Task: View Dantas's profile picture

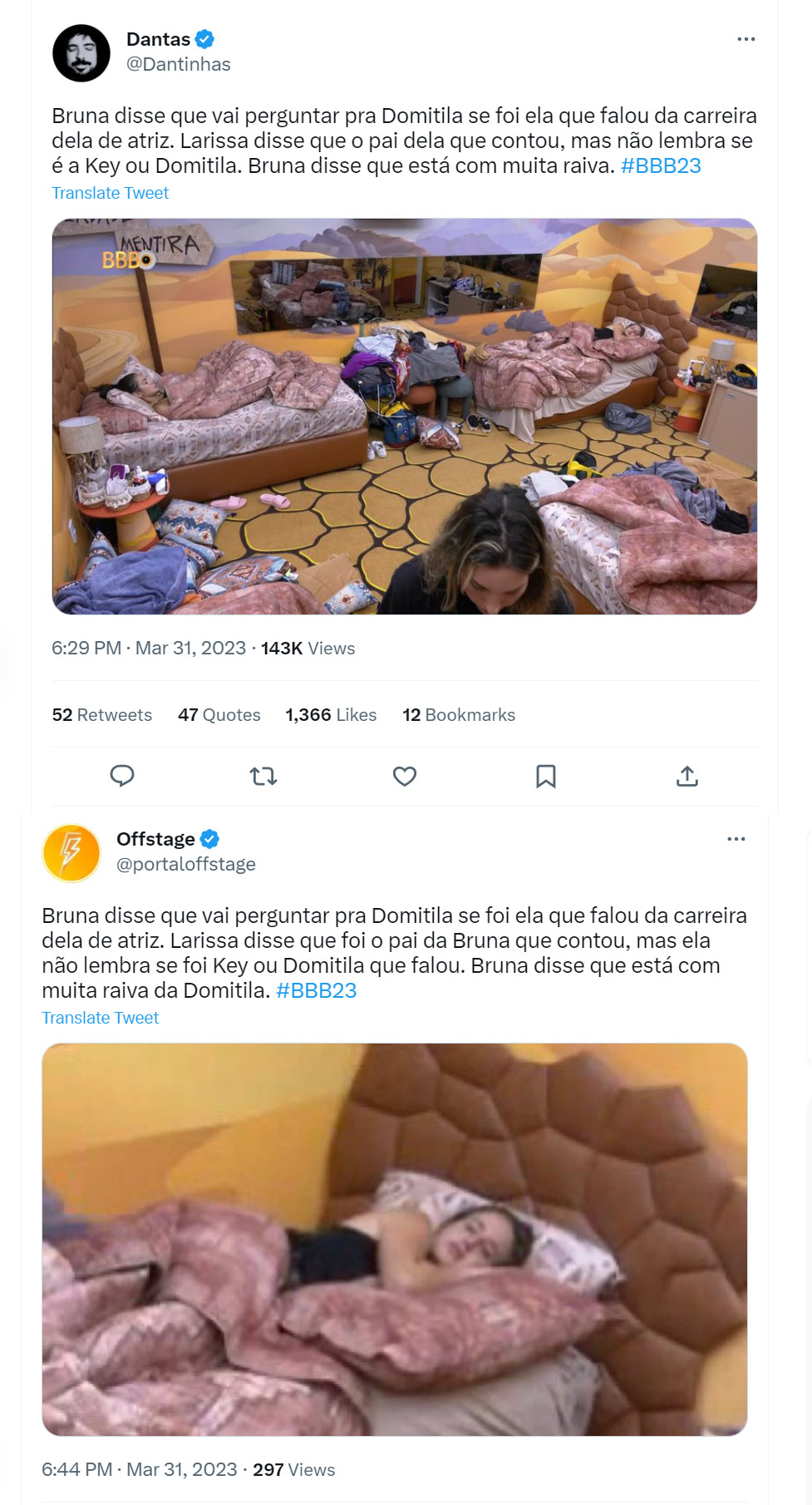Action: (81, 53)
